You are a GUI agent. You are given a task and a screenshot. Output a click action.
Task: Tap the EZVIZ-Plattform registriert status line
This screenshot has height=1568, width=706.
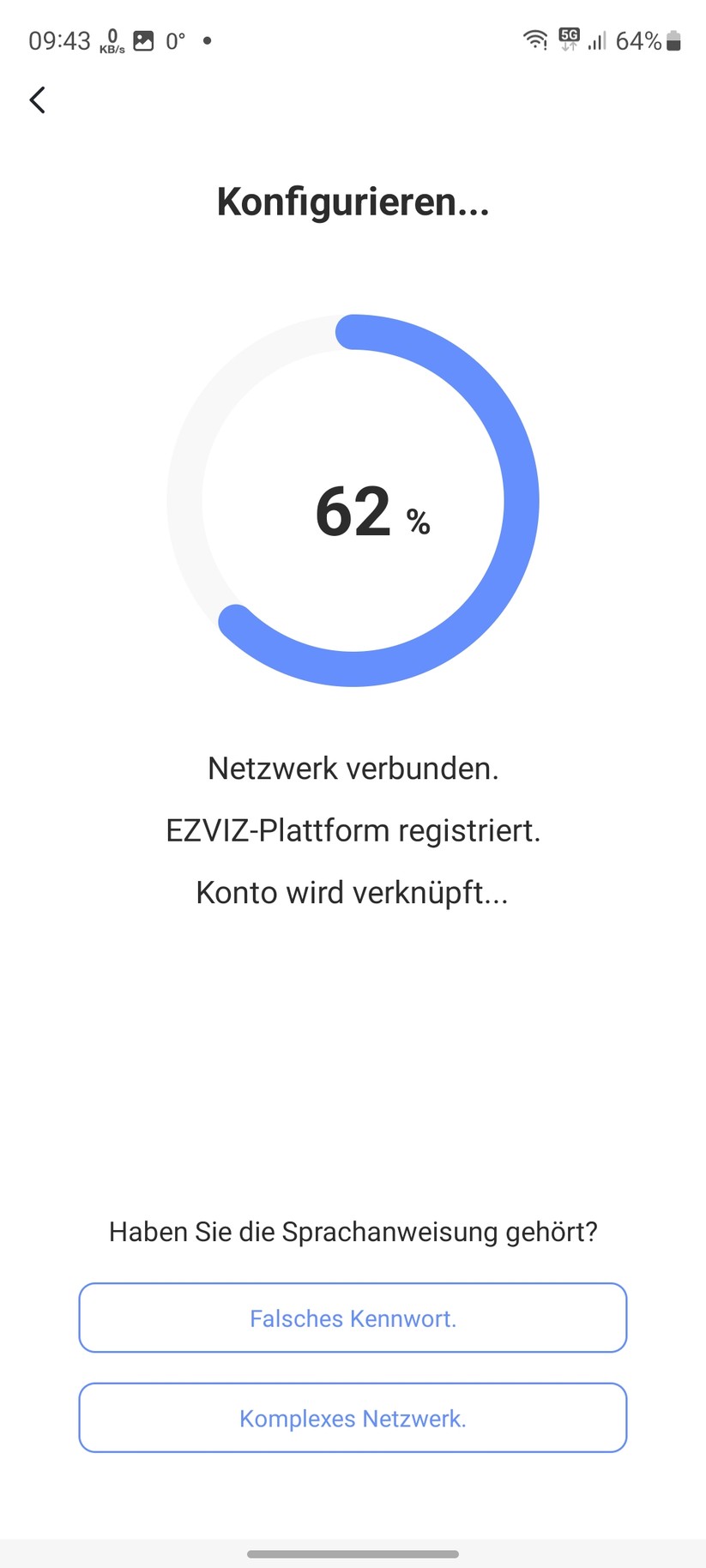coord(353,829)
